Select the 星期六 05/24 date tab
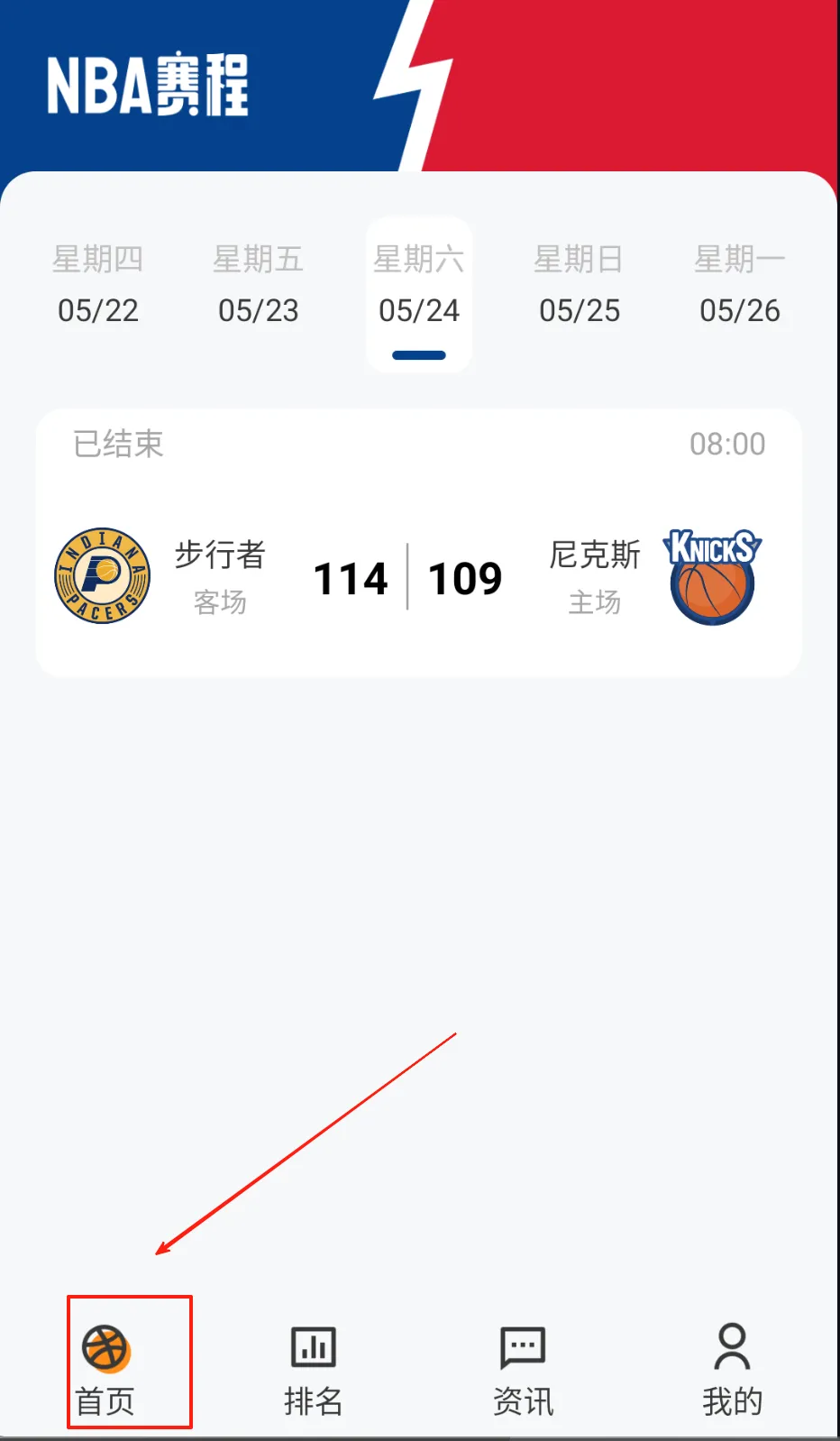The height and width of the screenshot is (1441, 840). (419, 286)
